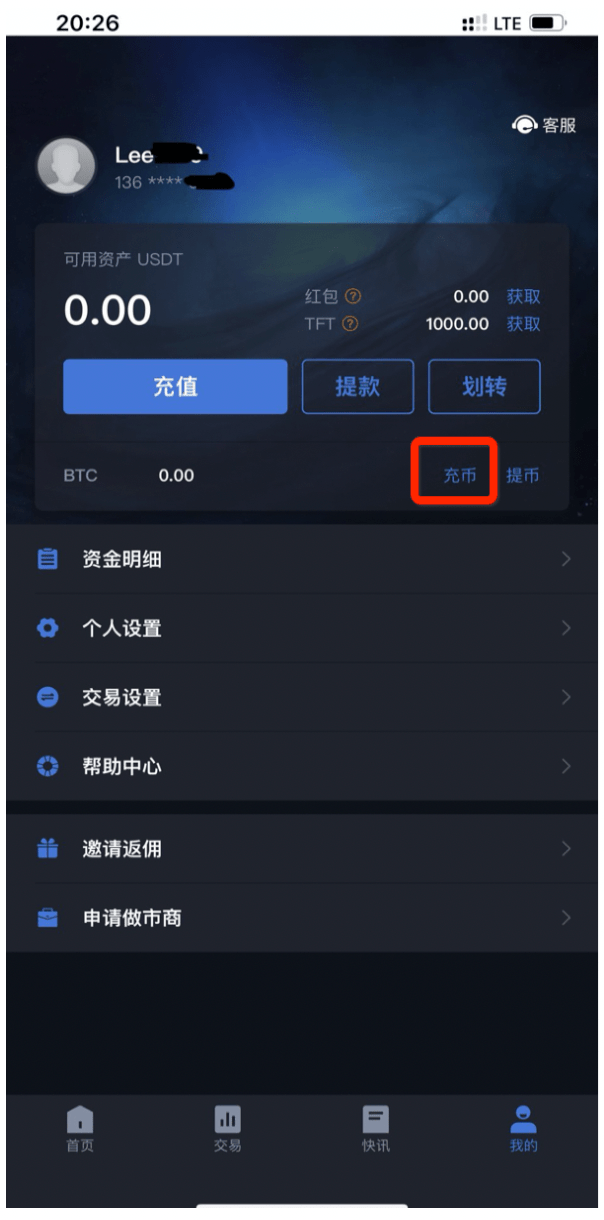The width and height of the screenshot is (604, 1220).
Task: Open 资金明细 fund details
Action: pyautogui.click(x=302, y=560)
